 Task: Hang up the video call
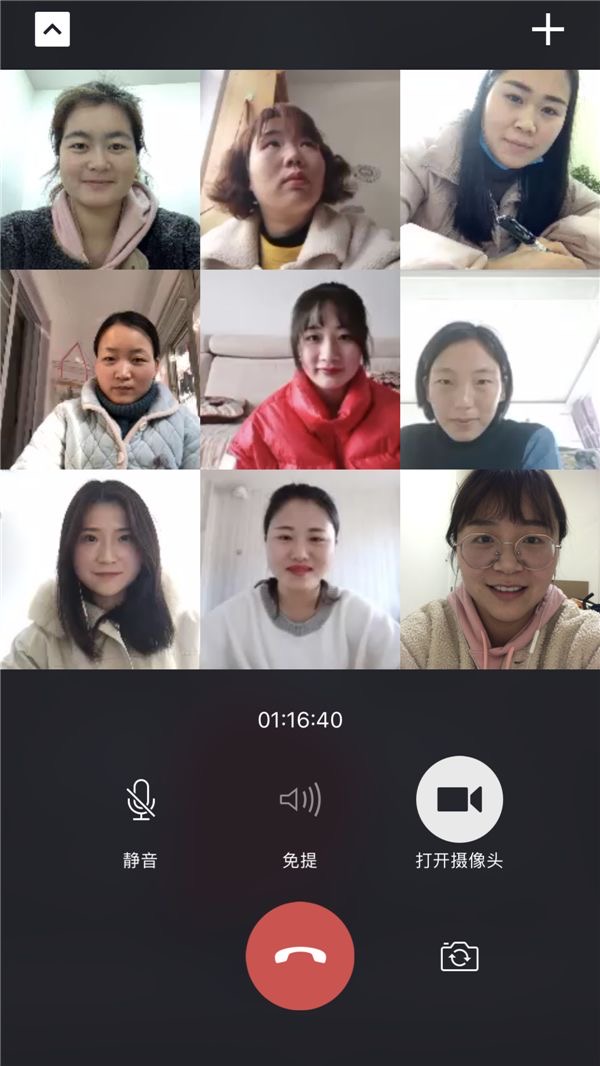click(300, 956)
